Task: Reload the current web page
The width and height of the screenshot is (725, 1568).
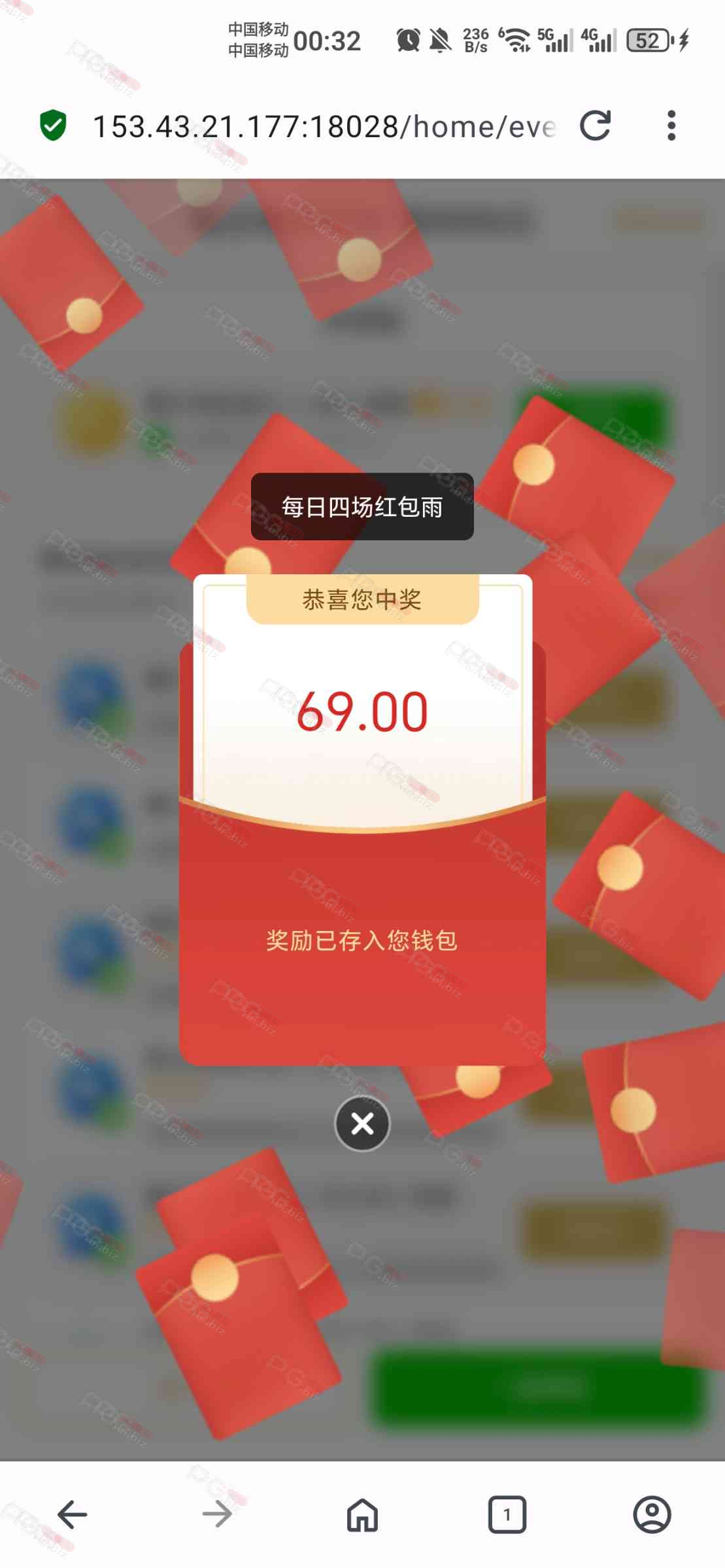Action: coord(595,125)
